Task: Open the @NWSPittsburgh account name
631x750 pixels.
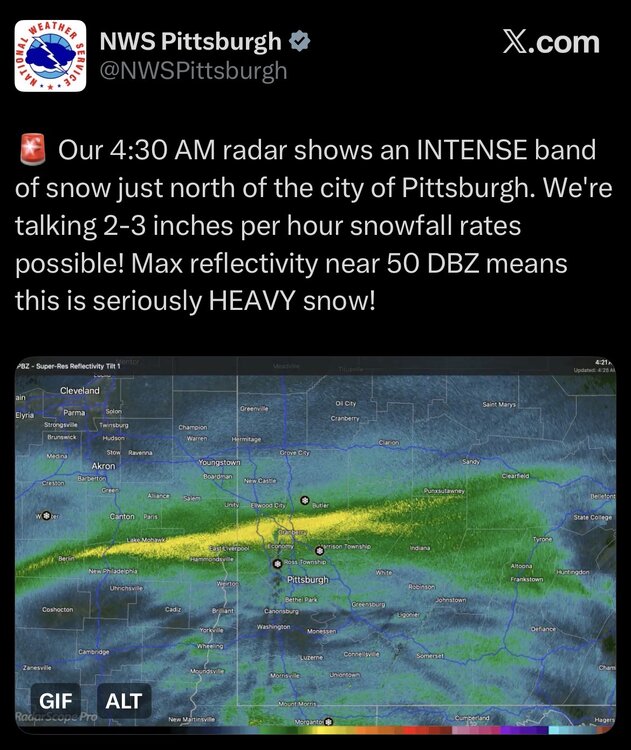Action: [x=193, y=70]
